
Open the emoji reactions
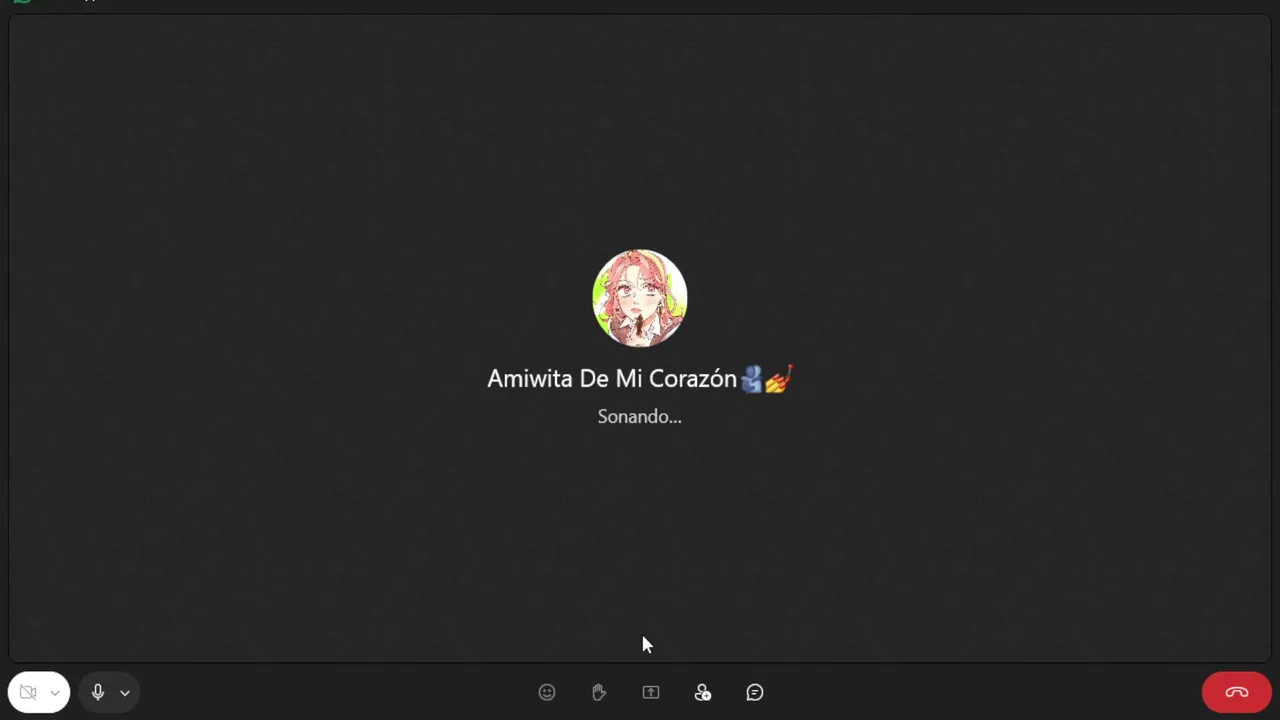click(547, 692)
